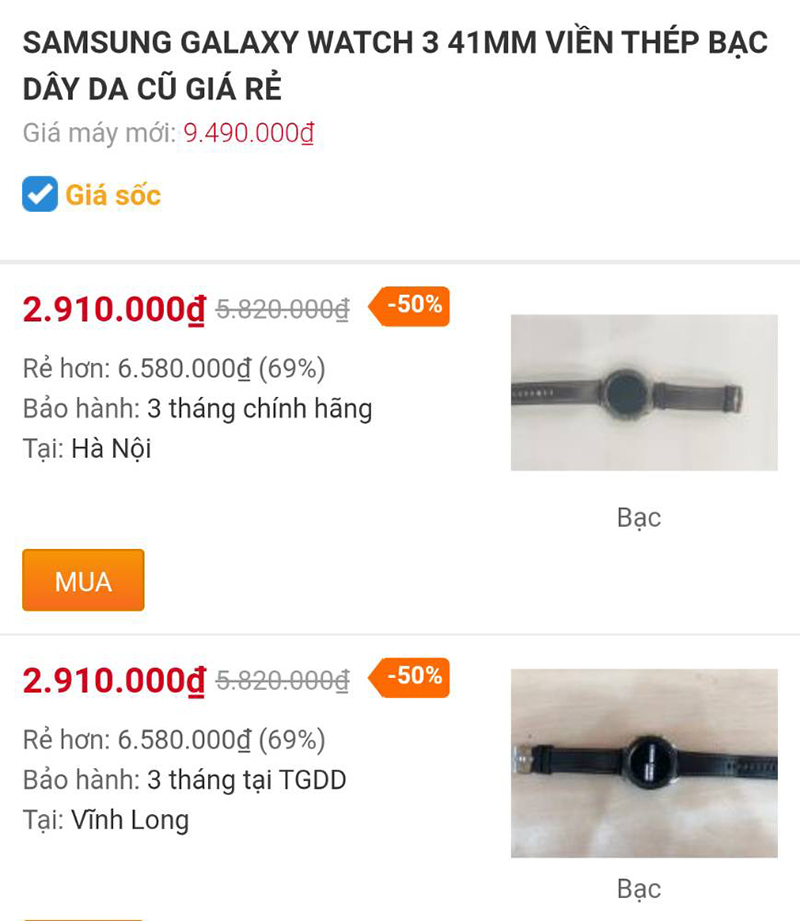Select the Bạc color label on first listing

pos(638,517)
